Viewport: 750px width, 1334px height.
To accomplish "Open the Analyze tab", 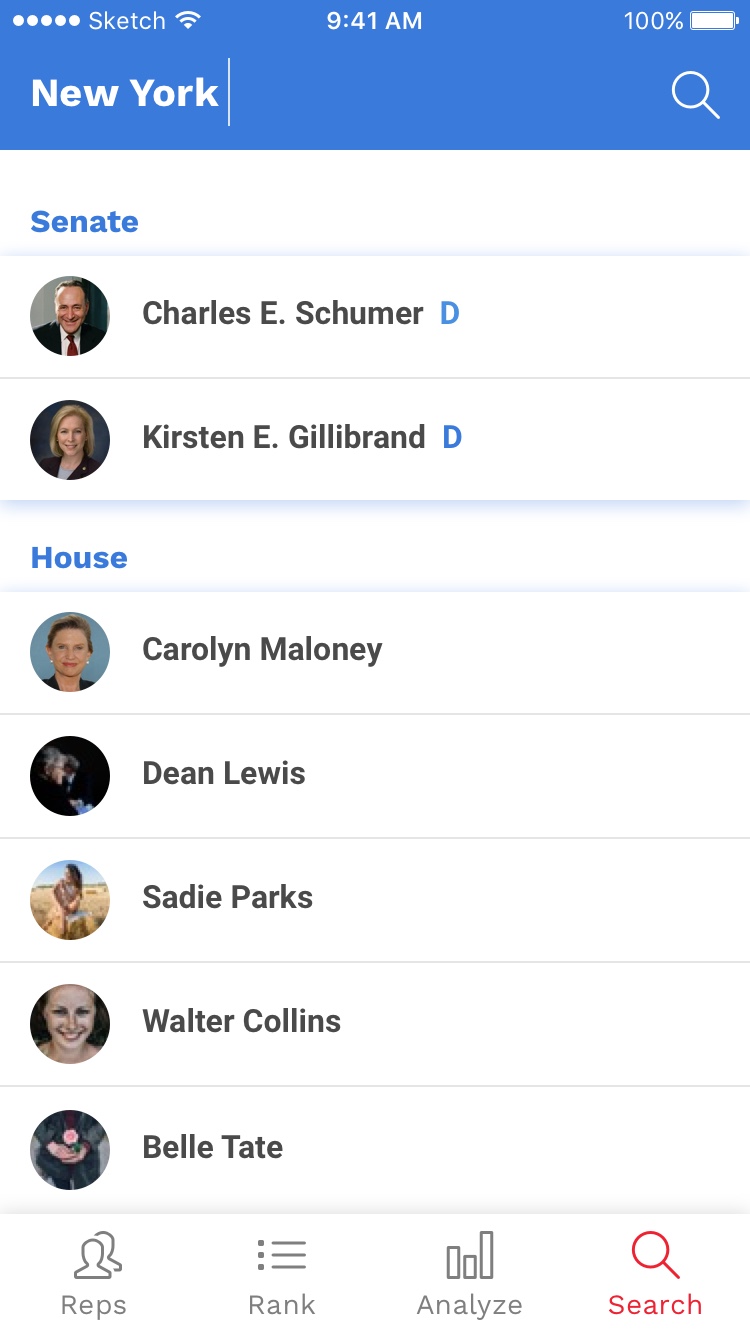I will [469, 1275].
